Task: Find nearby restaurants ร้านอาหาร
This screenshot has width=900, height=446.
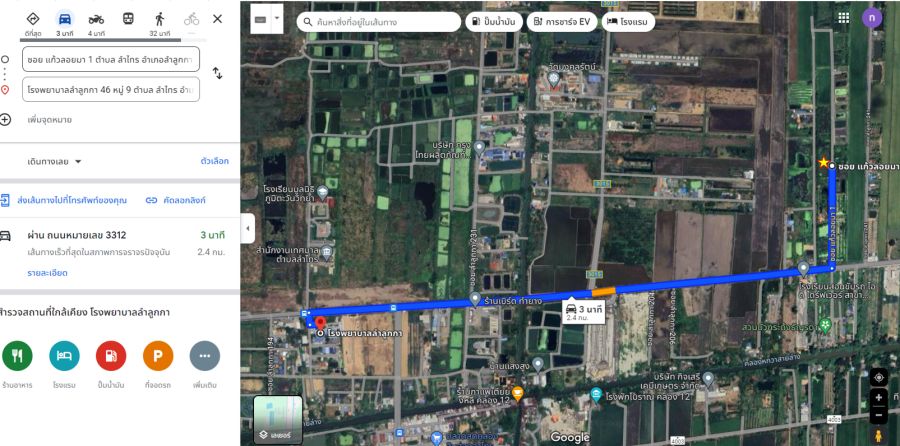Action: (x=17, y=357)
